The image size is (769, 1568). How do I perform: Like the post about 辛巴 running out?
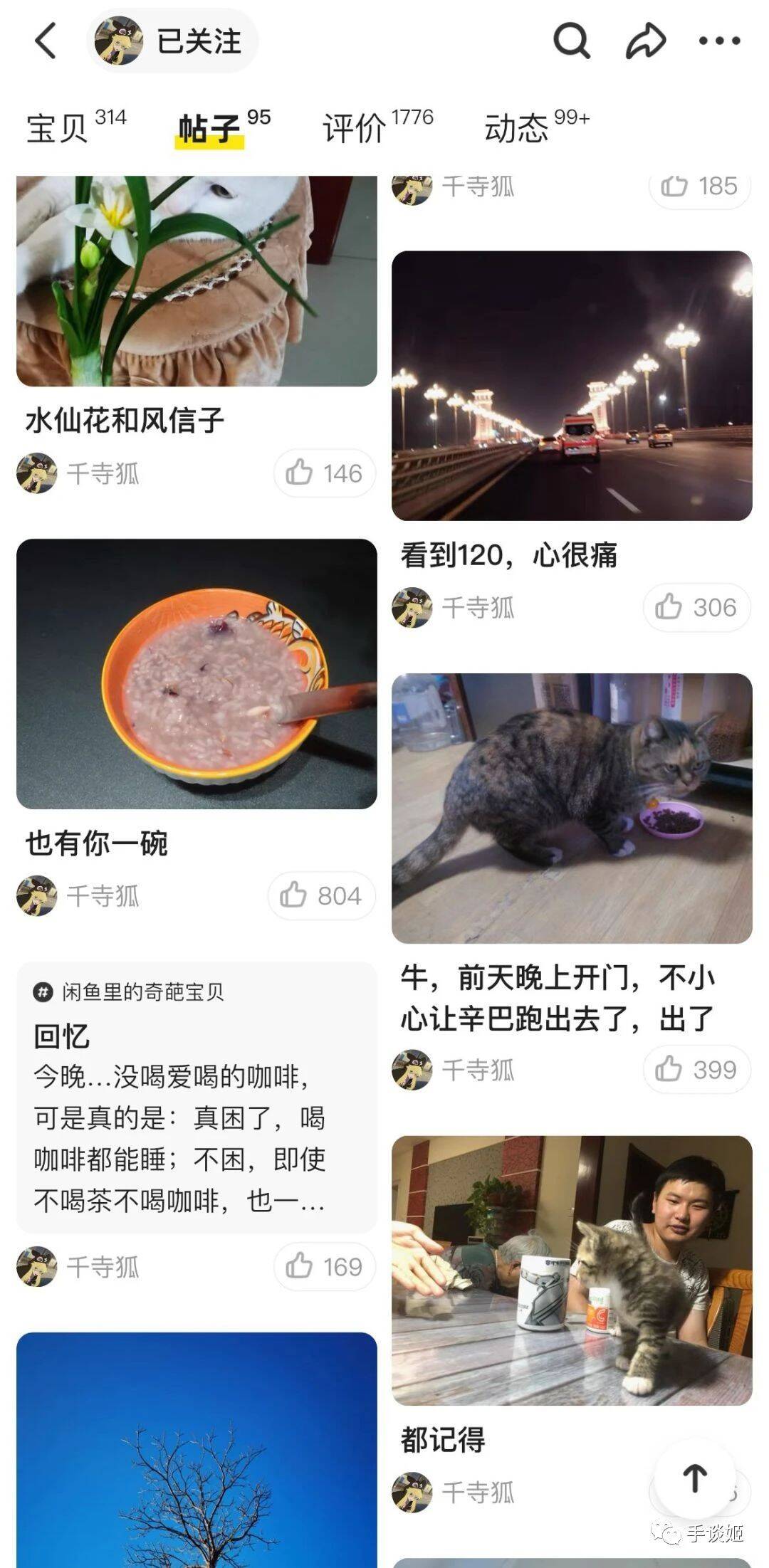point(696,1070)
